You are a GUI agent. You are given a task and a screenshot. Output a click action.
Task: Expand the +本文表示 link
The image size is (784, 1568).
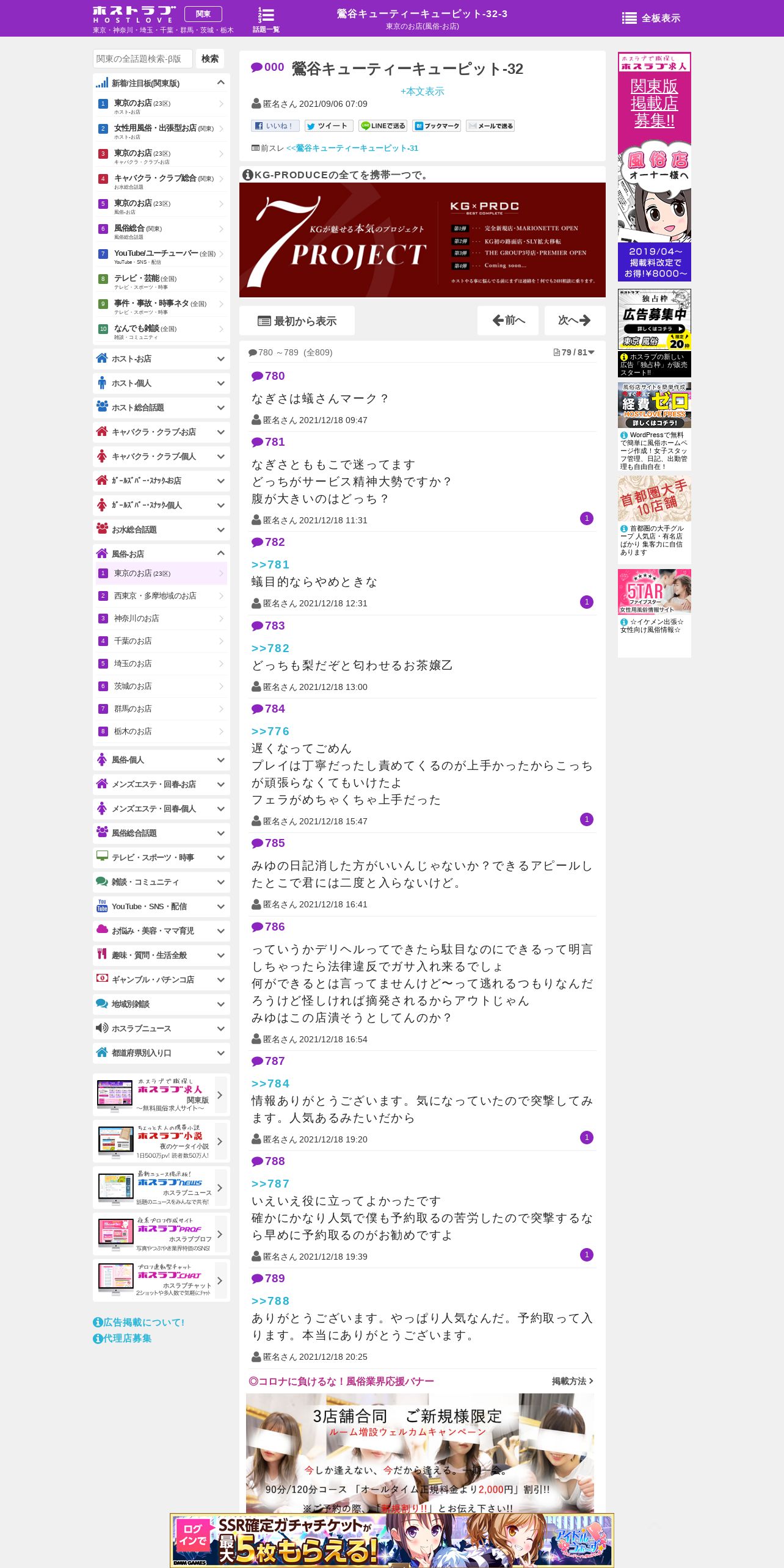[x=423, y=91]
